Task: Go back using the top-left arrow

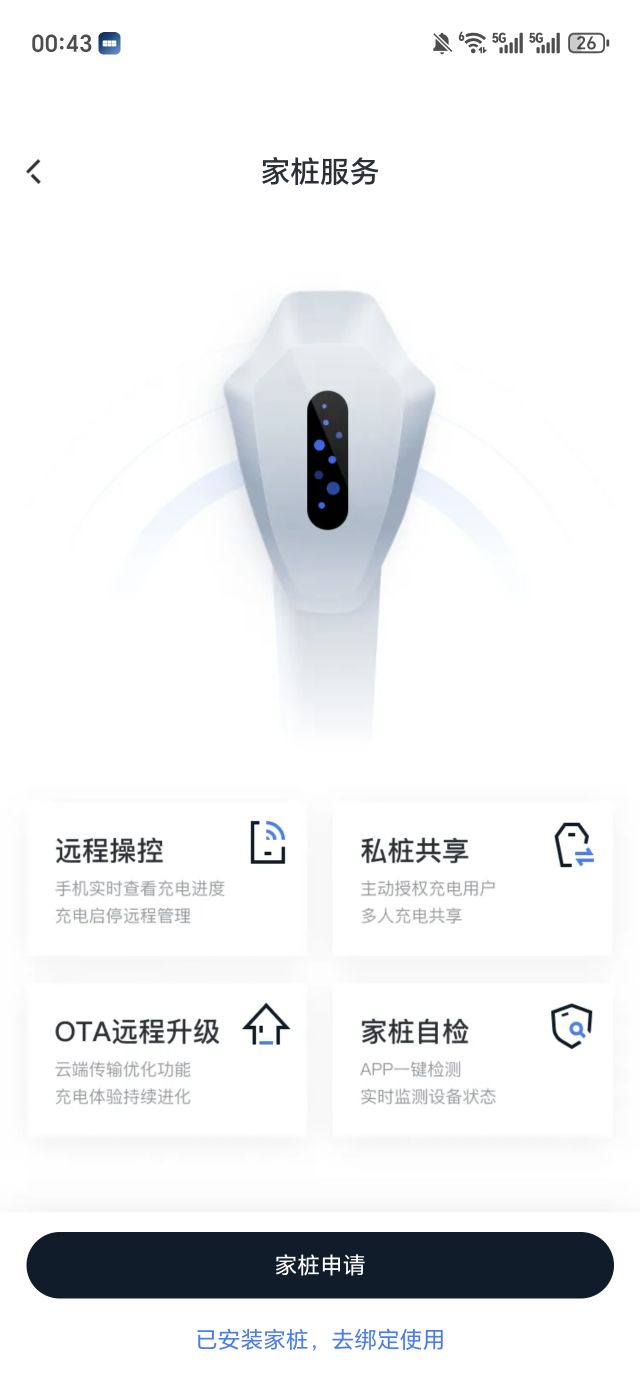Action: click(34, 172)
